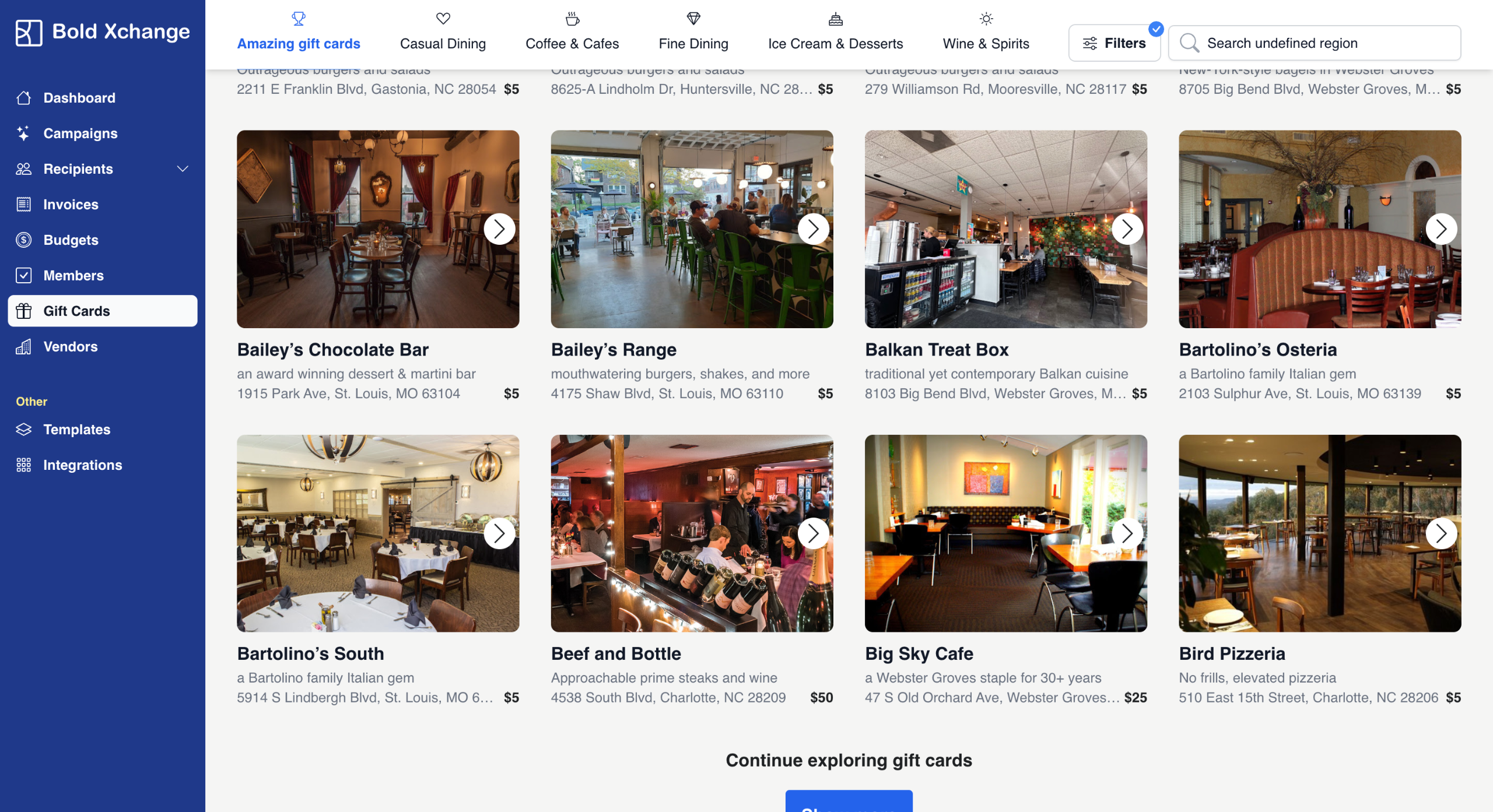This screenshot has width=1493, height=812.
Task: Show next photo of Beef and Bottle
Action: click(x=813, y=533)
